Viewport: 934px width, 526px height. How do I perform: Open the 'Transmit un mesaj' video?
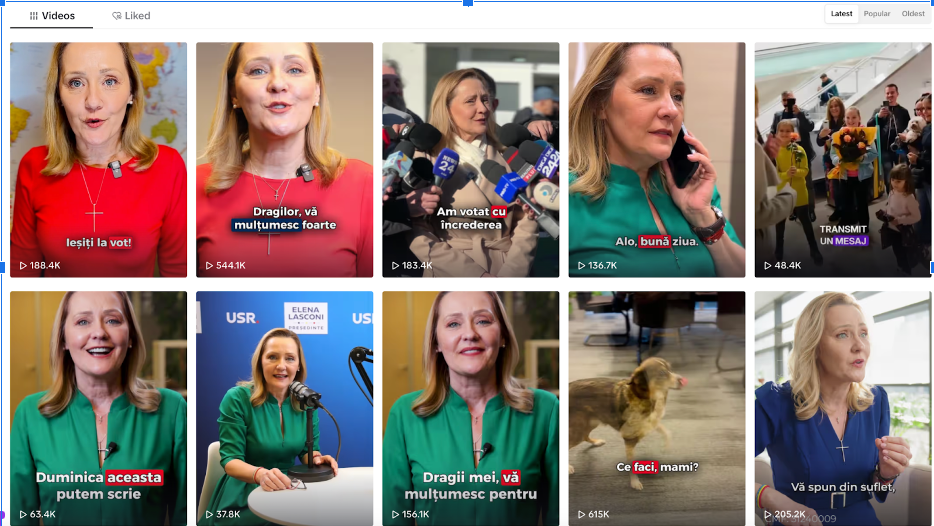[x=842, y=159]
